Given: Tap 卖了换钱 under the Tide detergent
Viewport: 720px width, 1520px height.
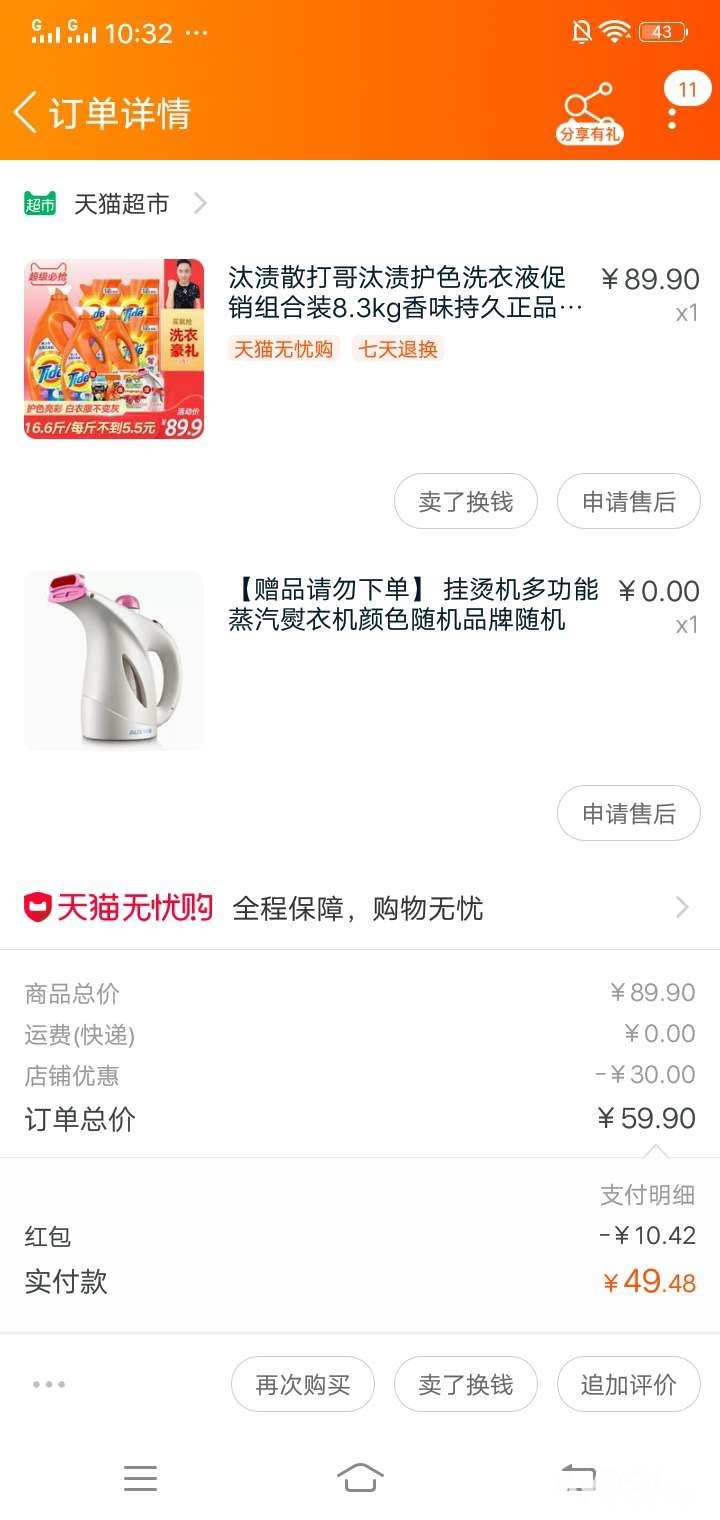Looking at the screenshot, I should click(x=465, y=501).
